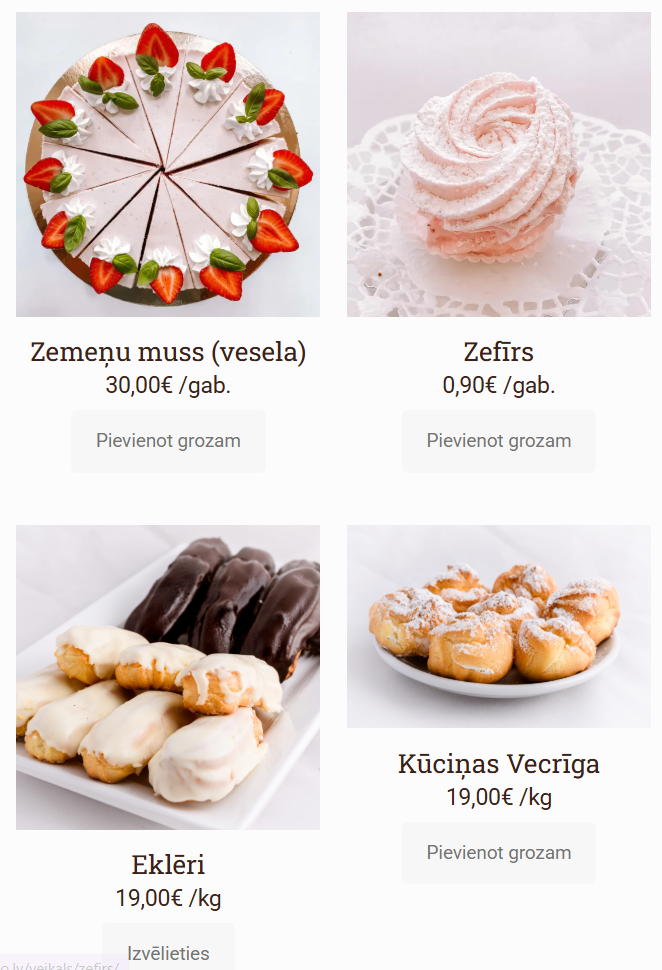The width and height of the screenshot is (662, 970).
Task: Open the Kūciņas Vecrīga product photo
Action: pos(498,627)
